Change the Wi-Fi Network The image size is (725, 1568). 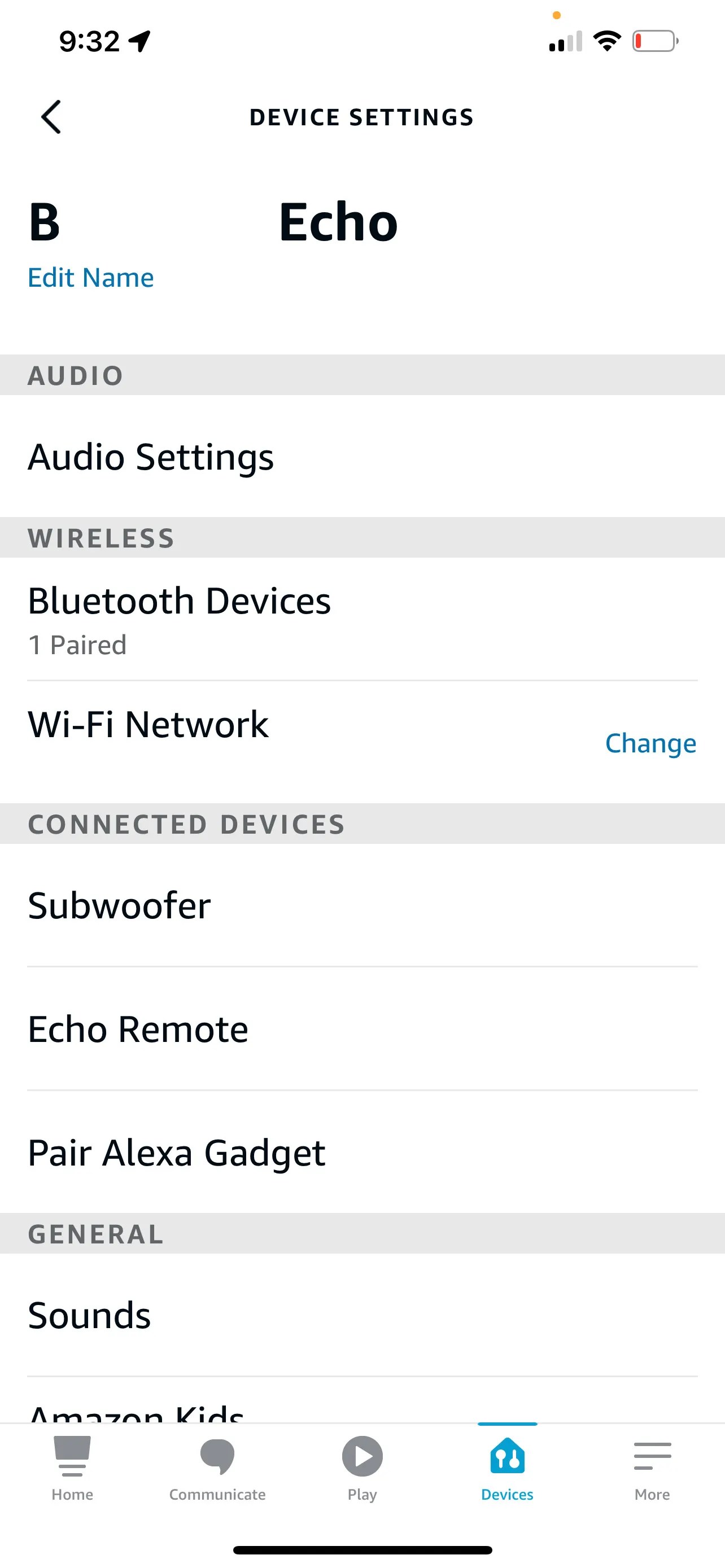(650, 743)
